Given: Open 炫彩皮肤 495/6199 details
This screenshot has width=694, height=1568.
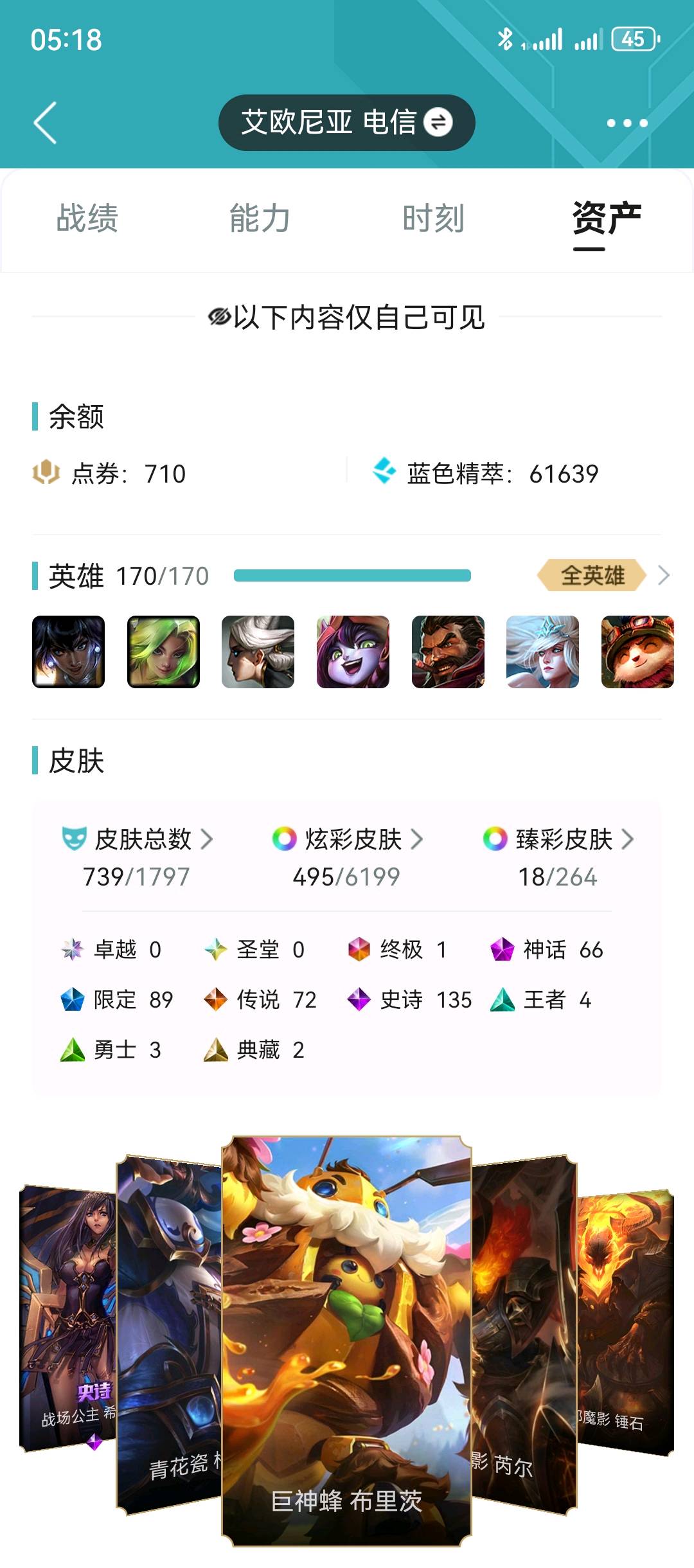Looking at the screenshot, I should pos(347,858).
